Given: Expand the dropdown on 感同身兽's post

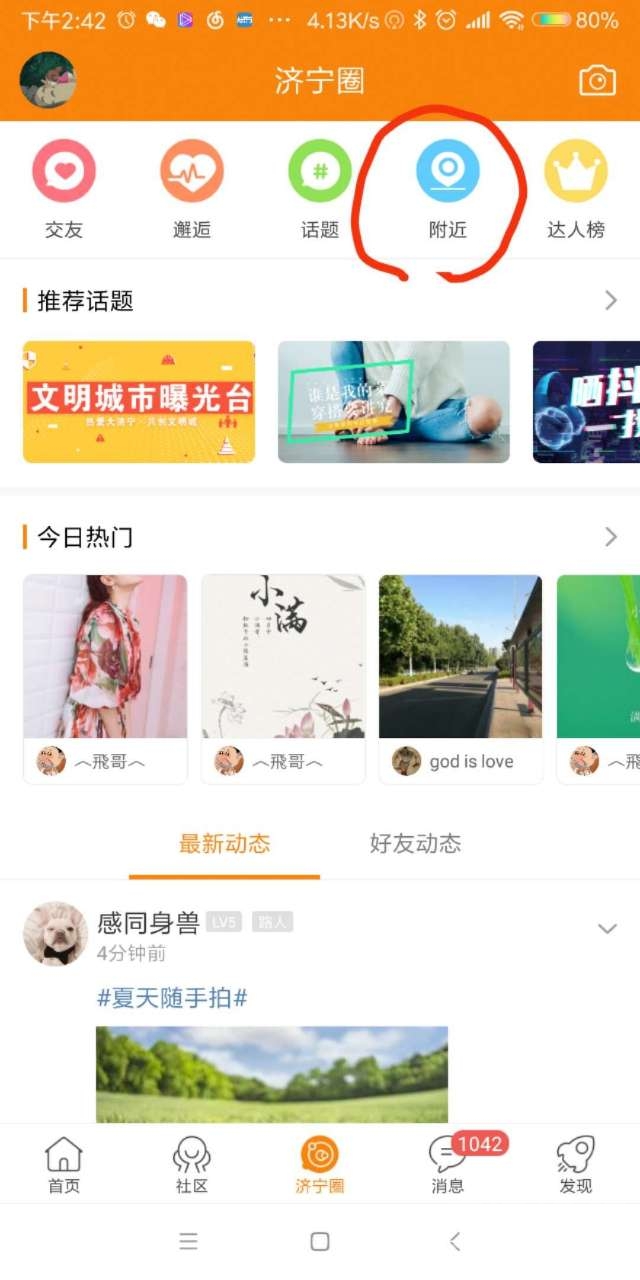Looking at the screenshot, I should pos(607,929).
